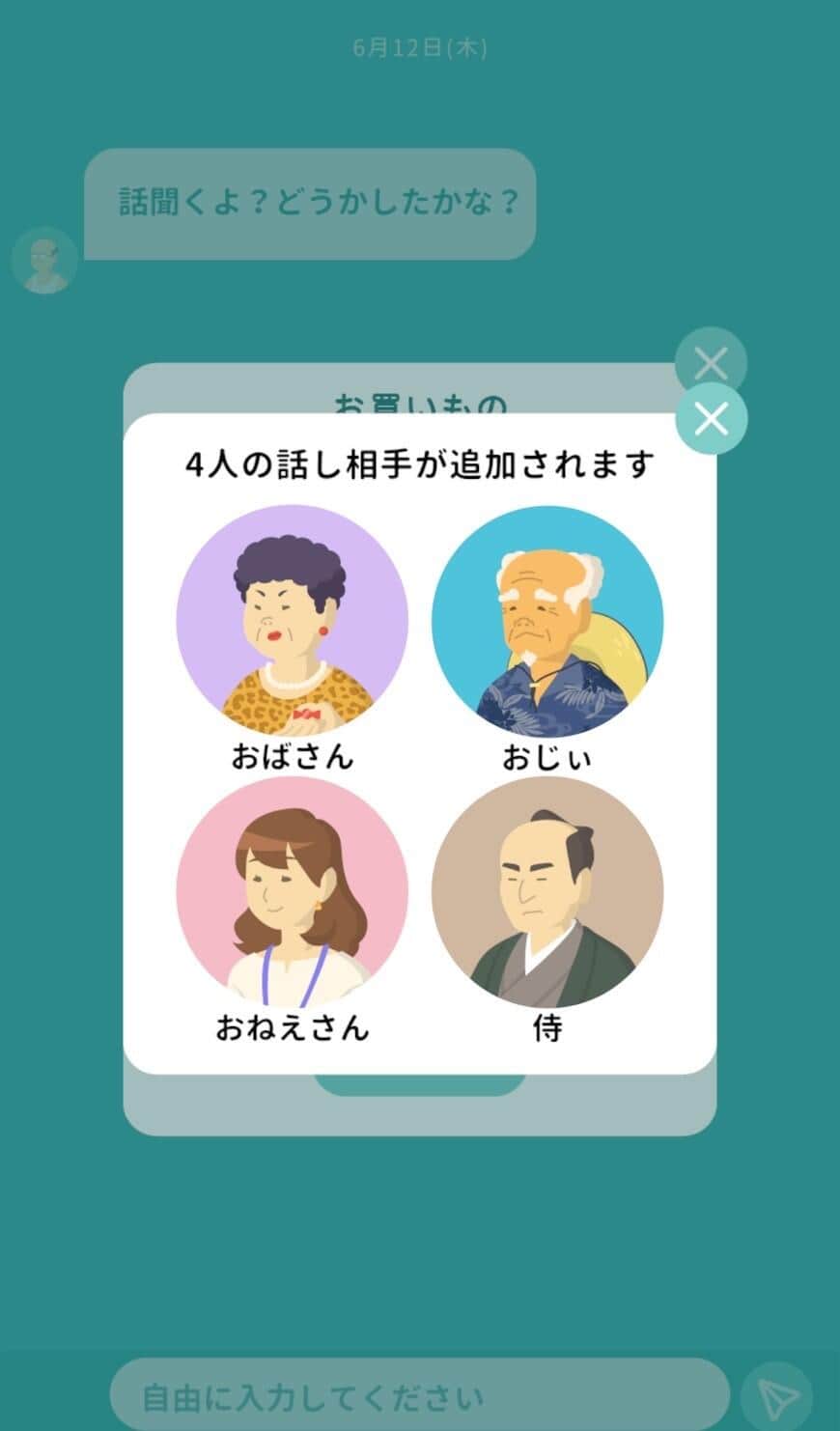Dismiss the お買いもの dialog via its X
The width and height of the screenshot is (840, 1431).
pos(712,362)
